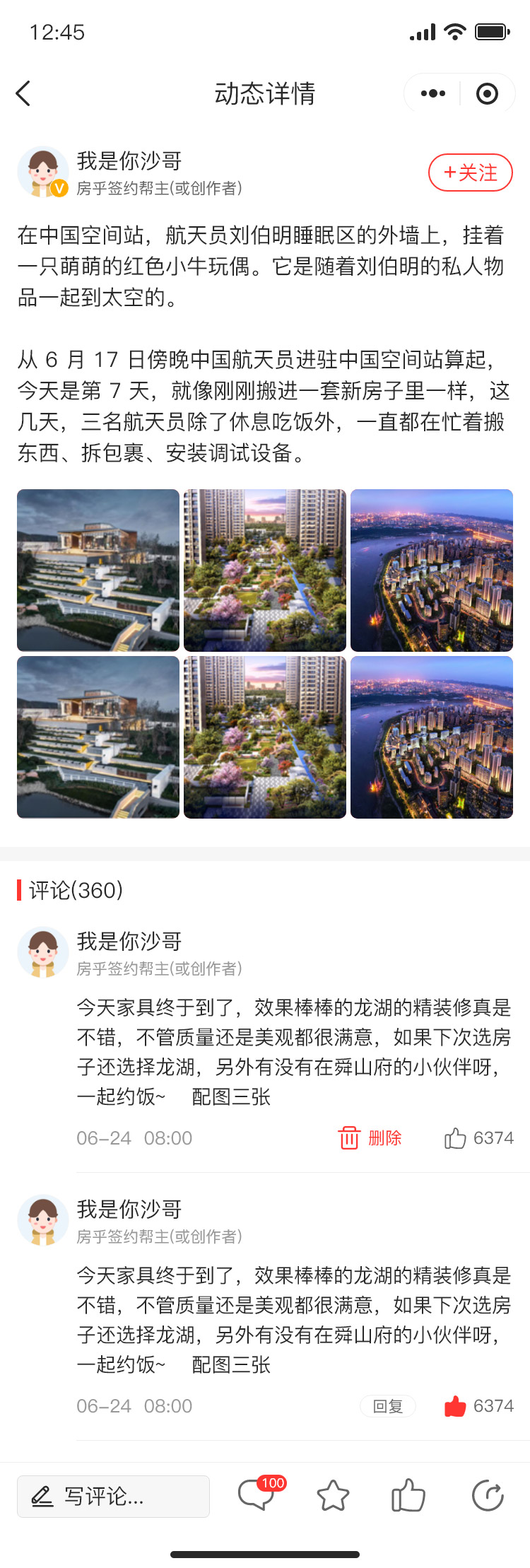
Task: Open the first villa photo in the post
Action: (98, 570)
